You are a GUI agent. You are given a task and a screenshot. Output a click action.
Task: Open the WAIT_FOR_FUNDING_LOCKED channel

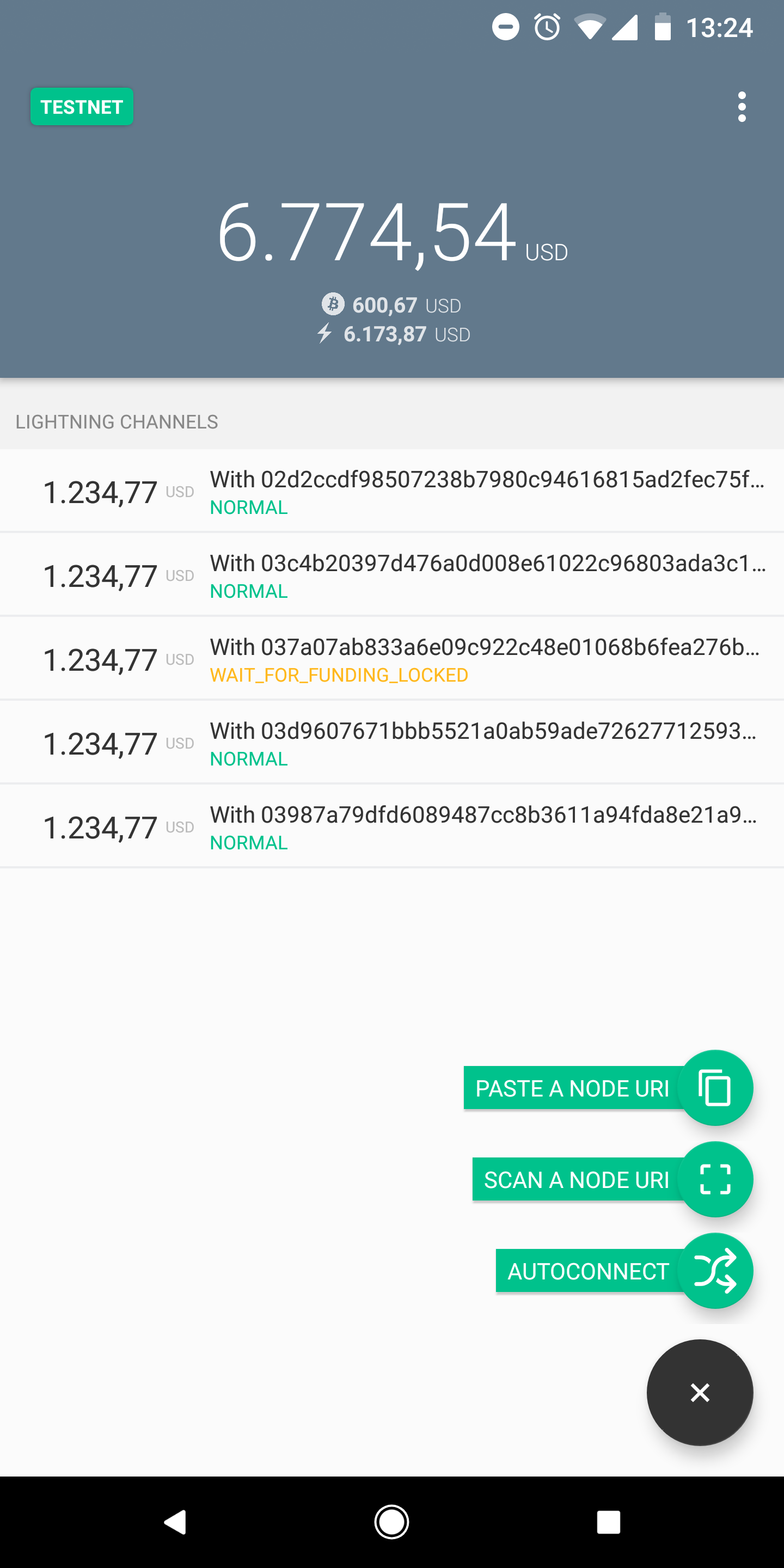pyautogui.click(x=392, y=659)
